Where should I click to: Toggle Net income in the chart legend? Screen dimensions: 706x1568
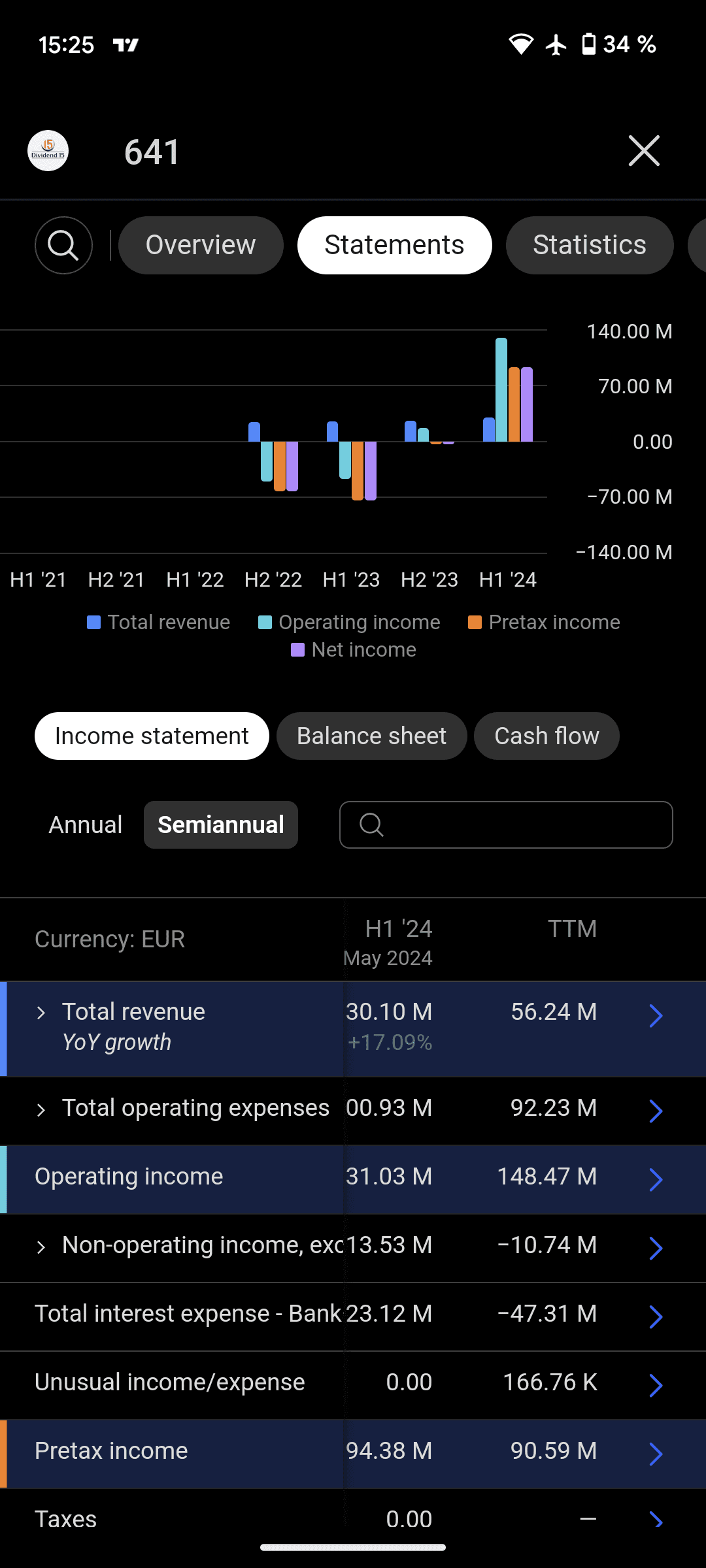pos(354,650)
